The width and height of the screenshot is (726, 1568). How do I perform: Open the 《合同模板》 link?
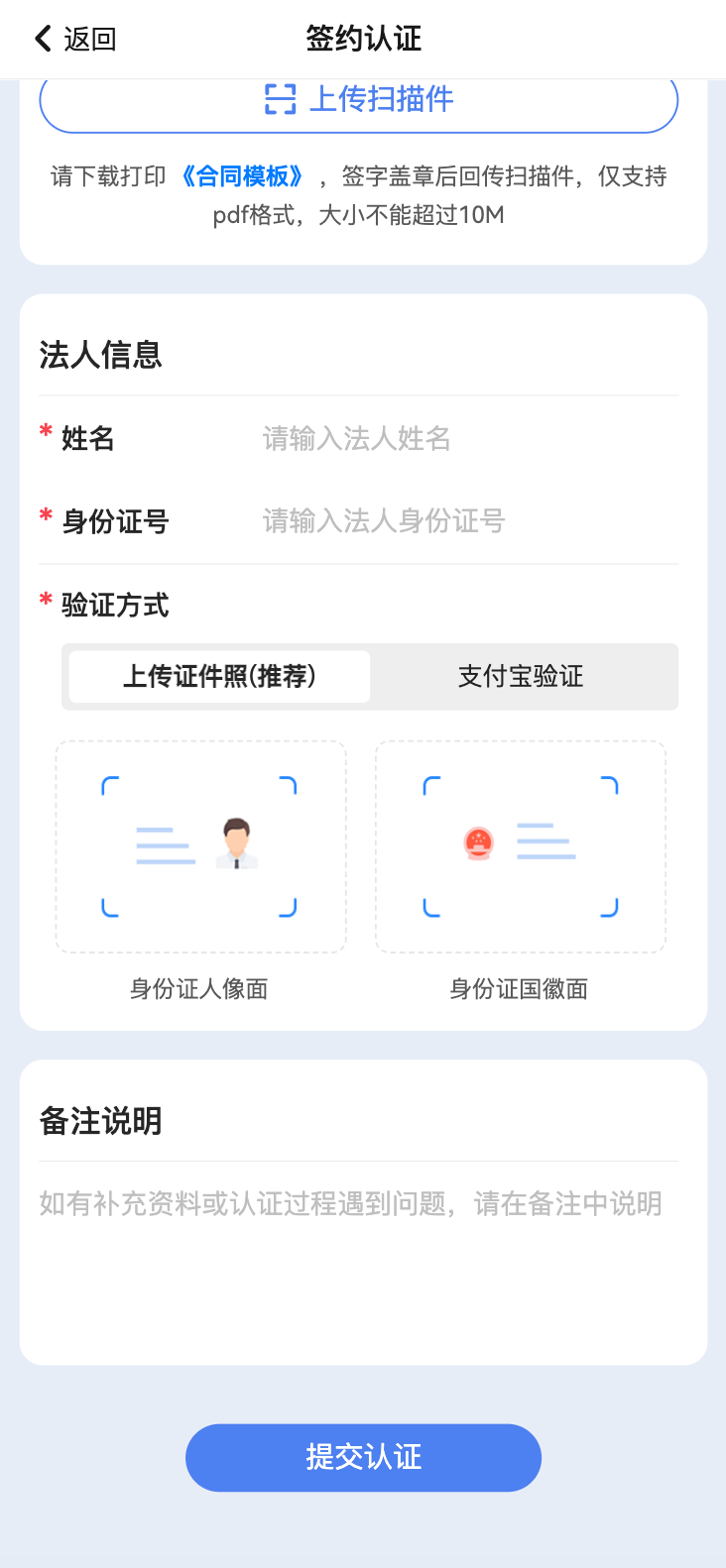tap(243, 176)
